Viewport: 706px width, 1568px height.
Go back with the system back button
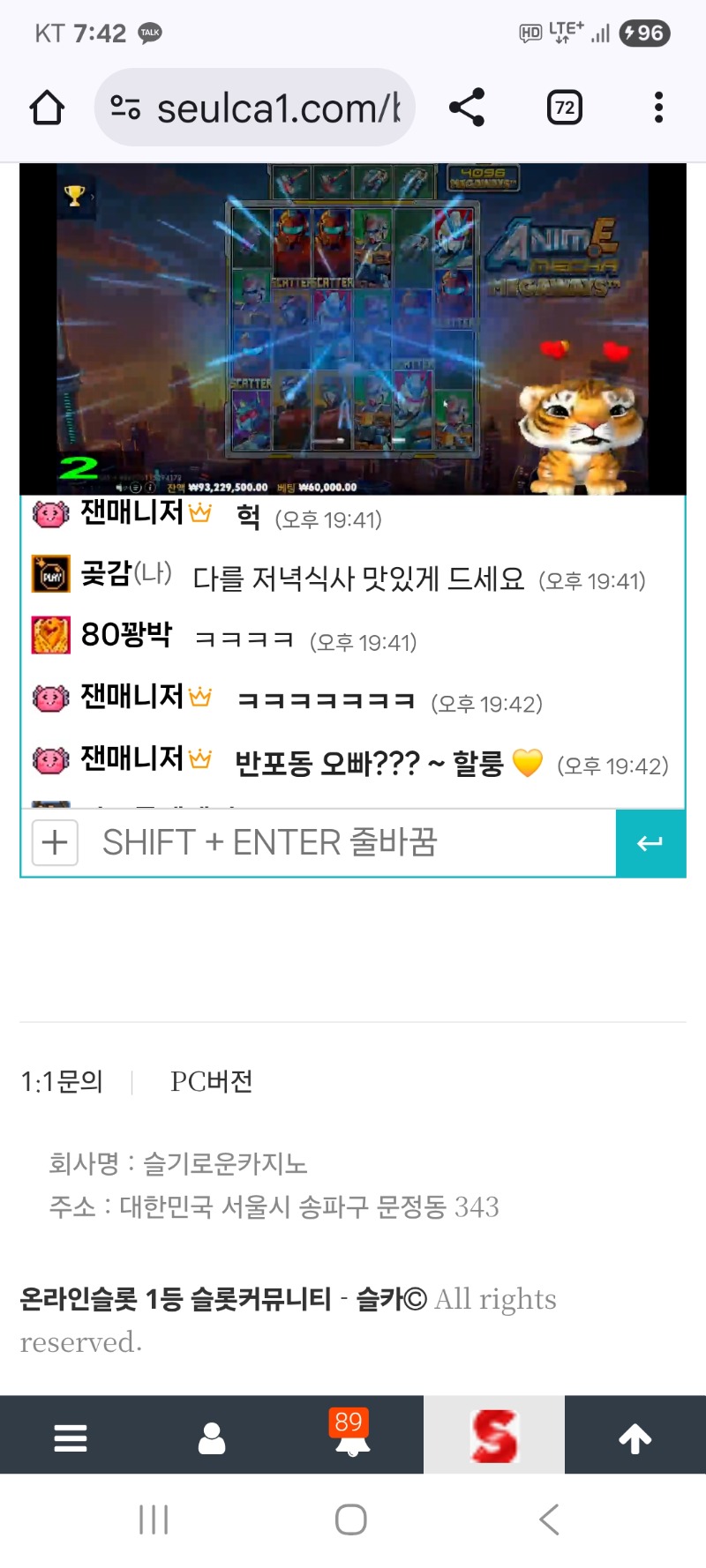(549, 1519)
